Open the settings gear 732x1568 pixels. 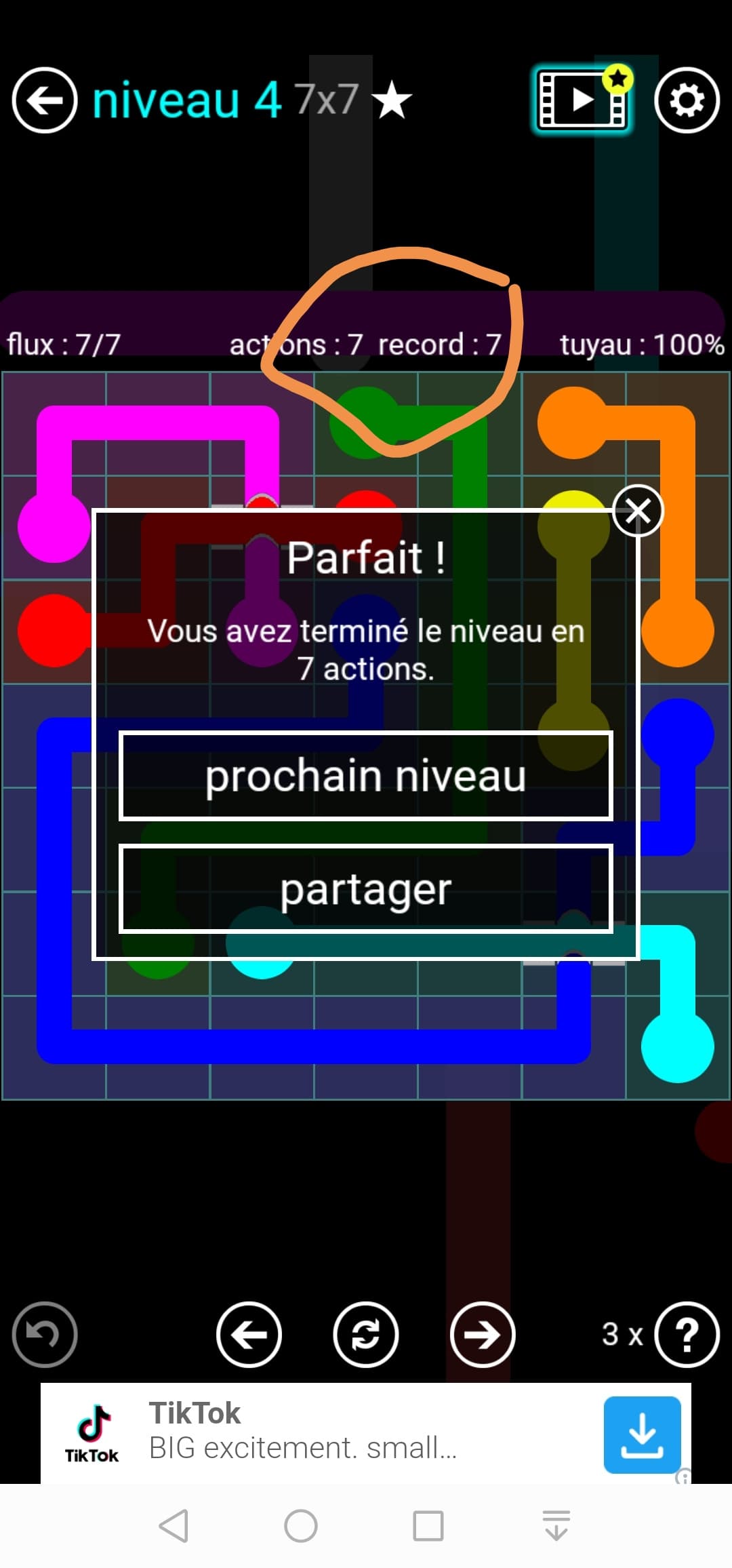(686, 100)
